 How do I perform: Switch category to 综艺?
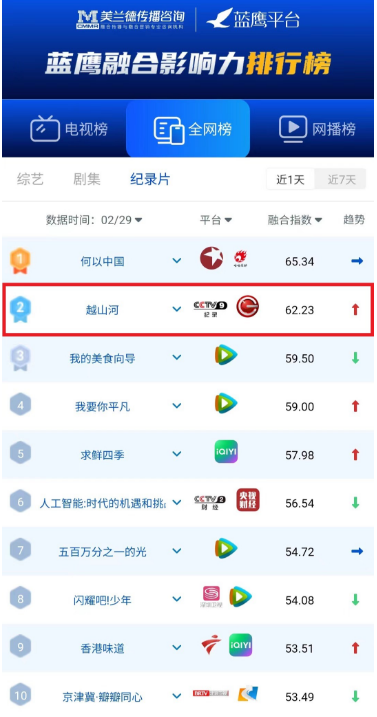click(x=30, y=179)
